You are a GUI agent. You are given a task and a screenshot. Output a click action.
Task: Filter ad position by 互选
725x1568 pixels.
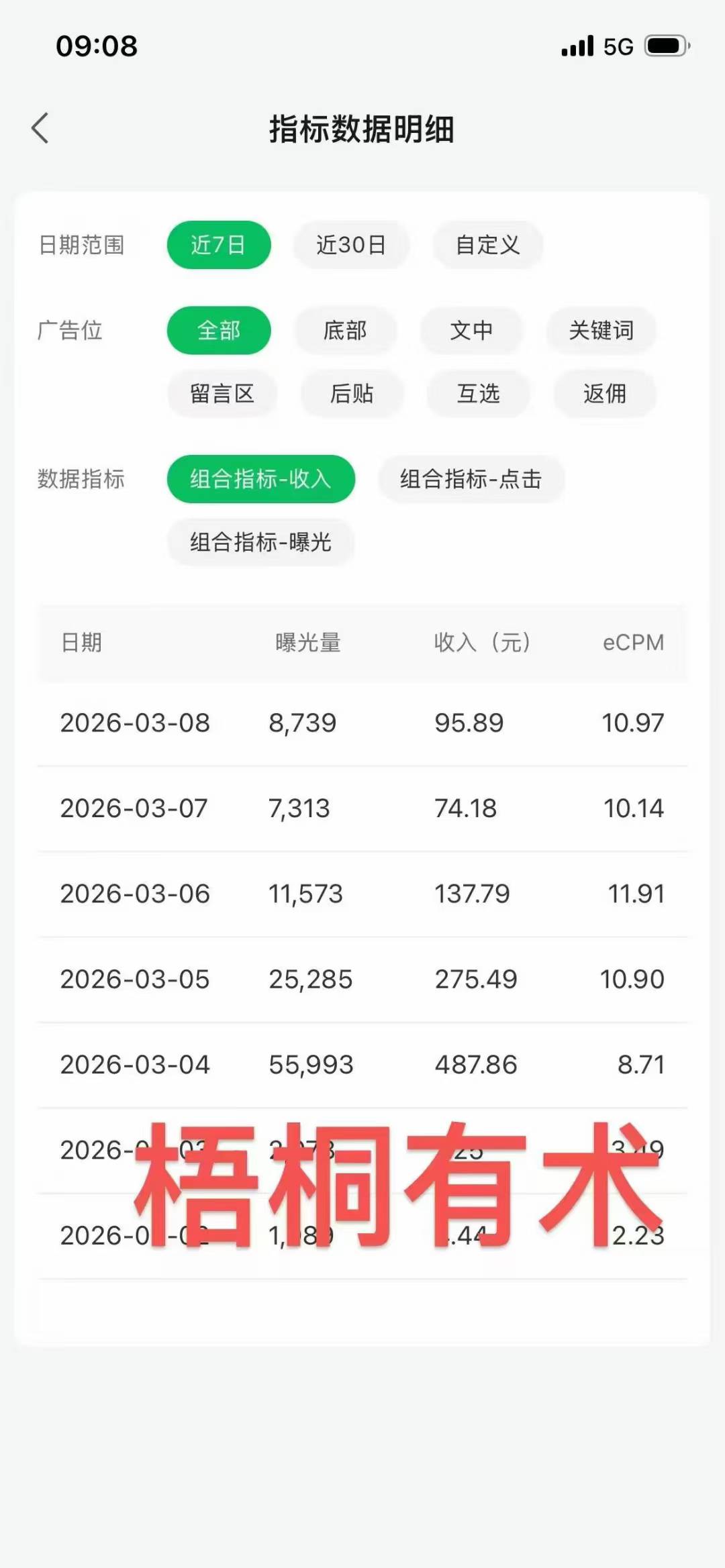pos(478,393)
